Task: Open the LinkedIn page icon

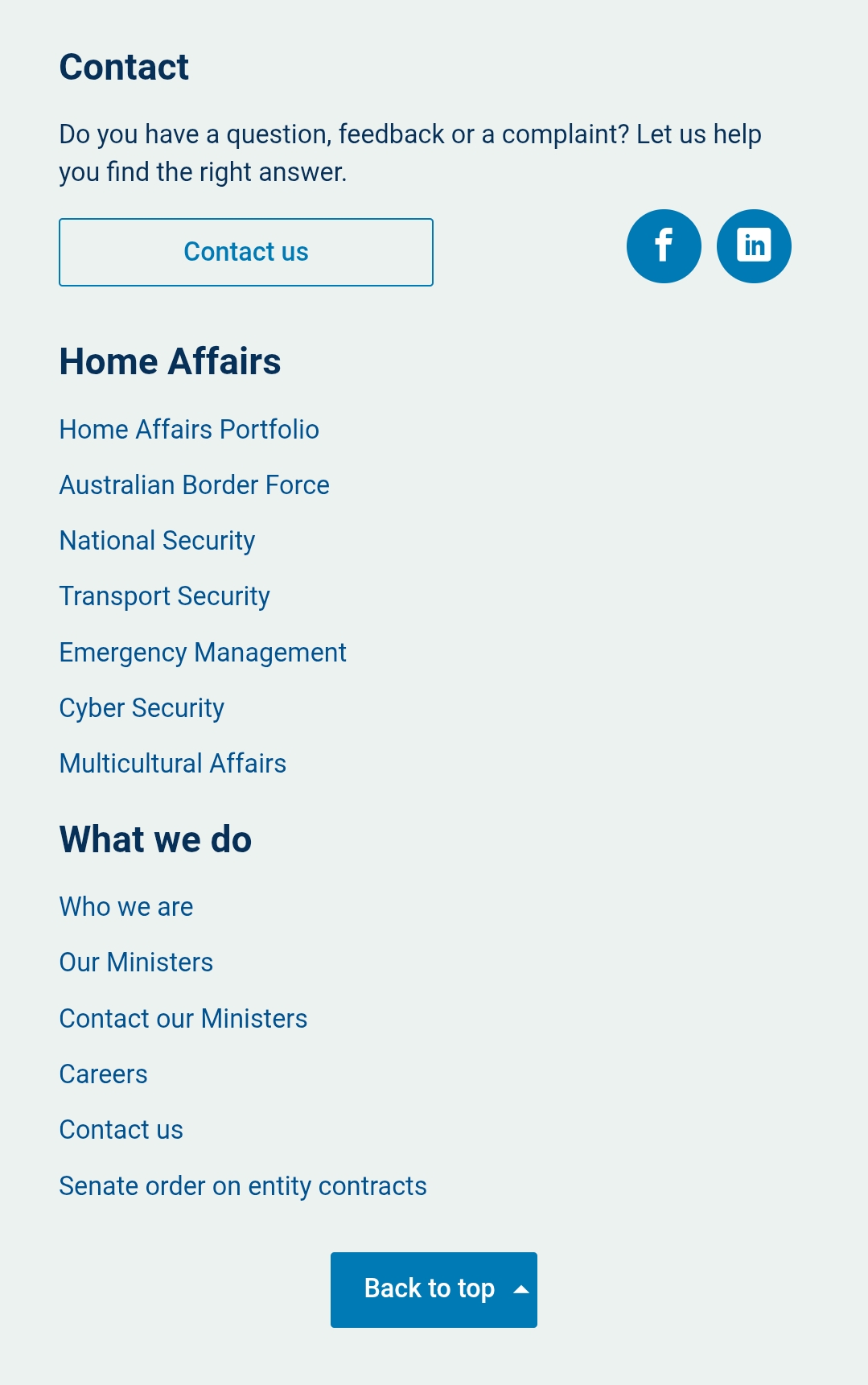Action: tap(754, 246)
